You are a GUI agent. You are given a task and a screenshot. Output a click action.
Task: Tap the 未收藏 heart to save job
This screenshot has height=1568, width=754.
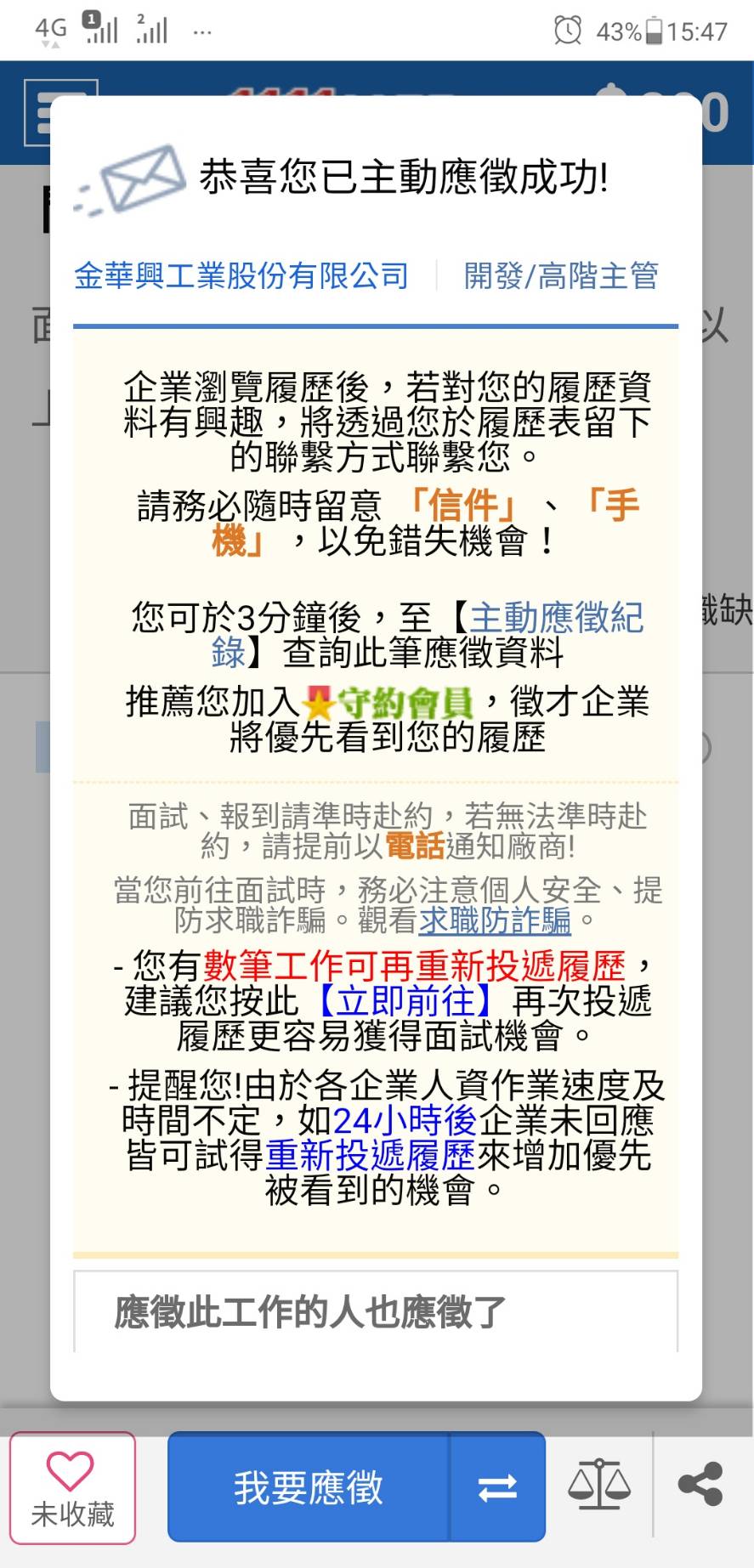coord(73,1488)
